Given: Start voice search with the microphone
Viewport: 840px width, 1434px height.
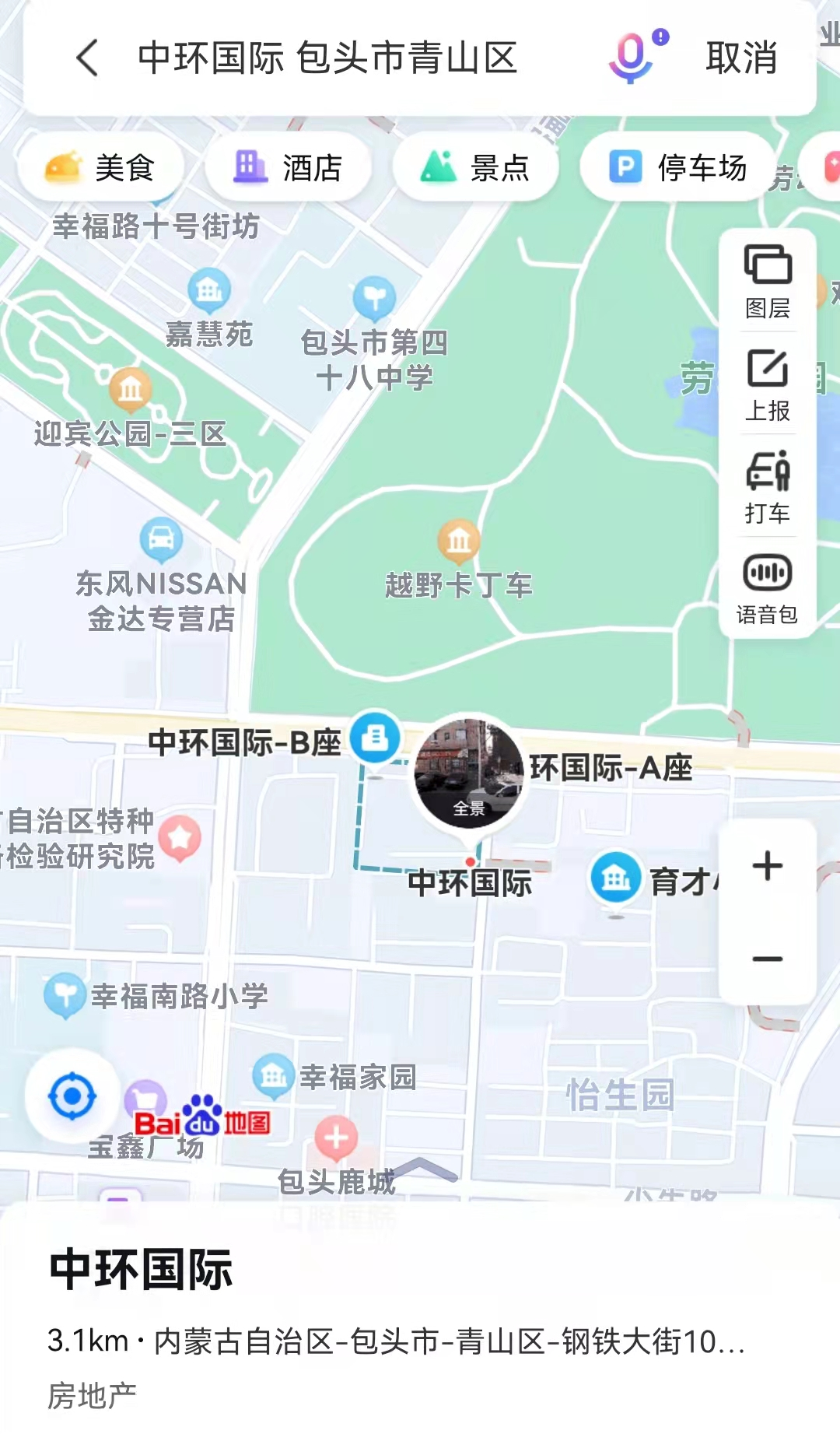Looking at the screenshot, I should 636,57.
